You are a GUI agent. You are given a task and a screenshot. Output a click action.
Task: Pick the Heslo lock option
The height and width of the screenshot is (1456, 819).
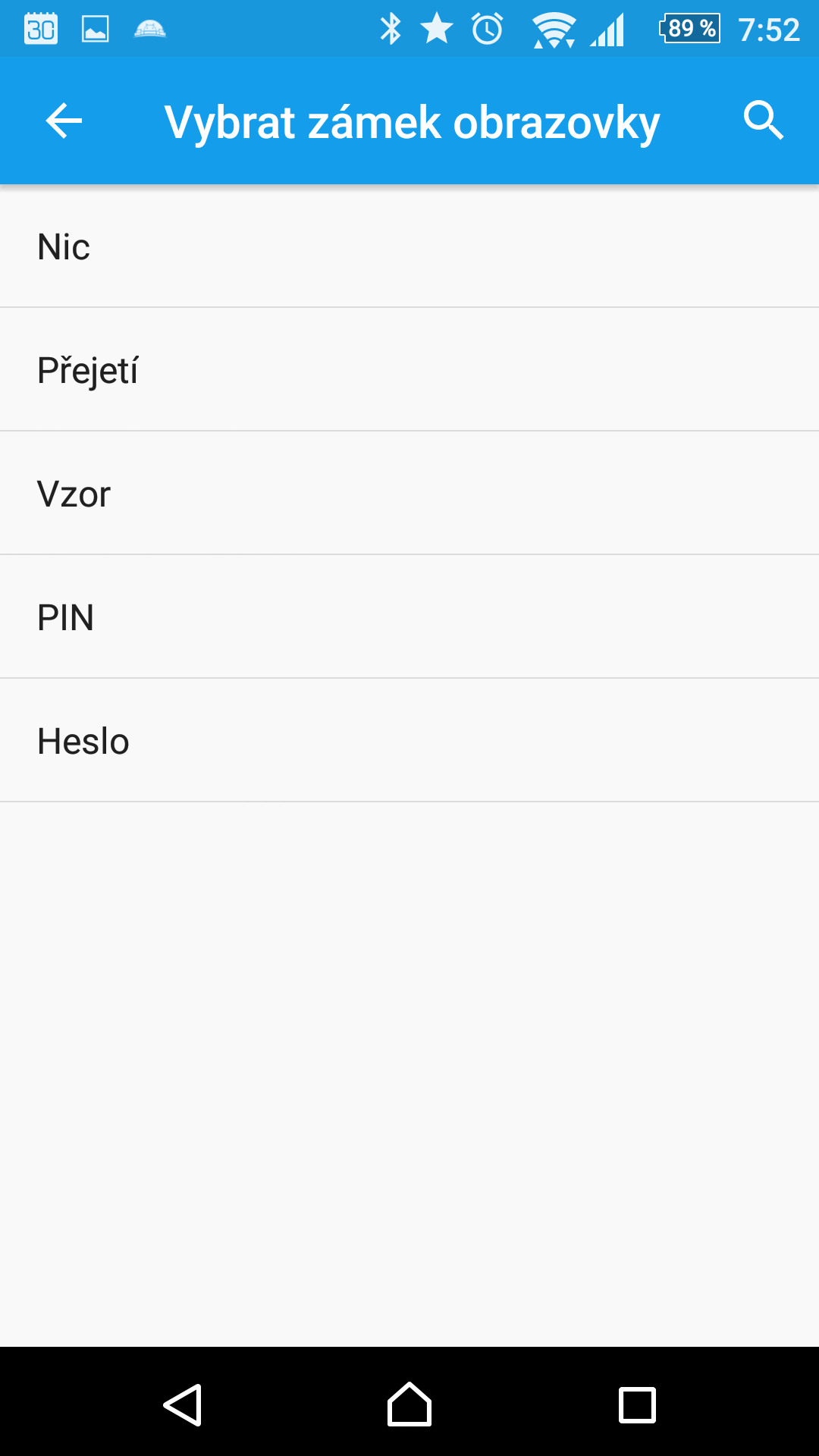pyautogui.click(x=409, y=741)
